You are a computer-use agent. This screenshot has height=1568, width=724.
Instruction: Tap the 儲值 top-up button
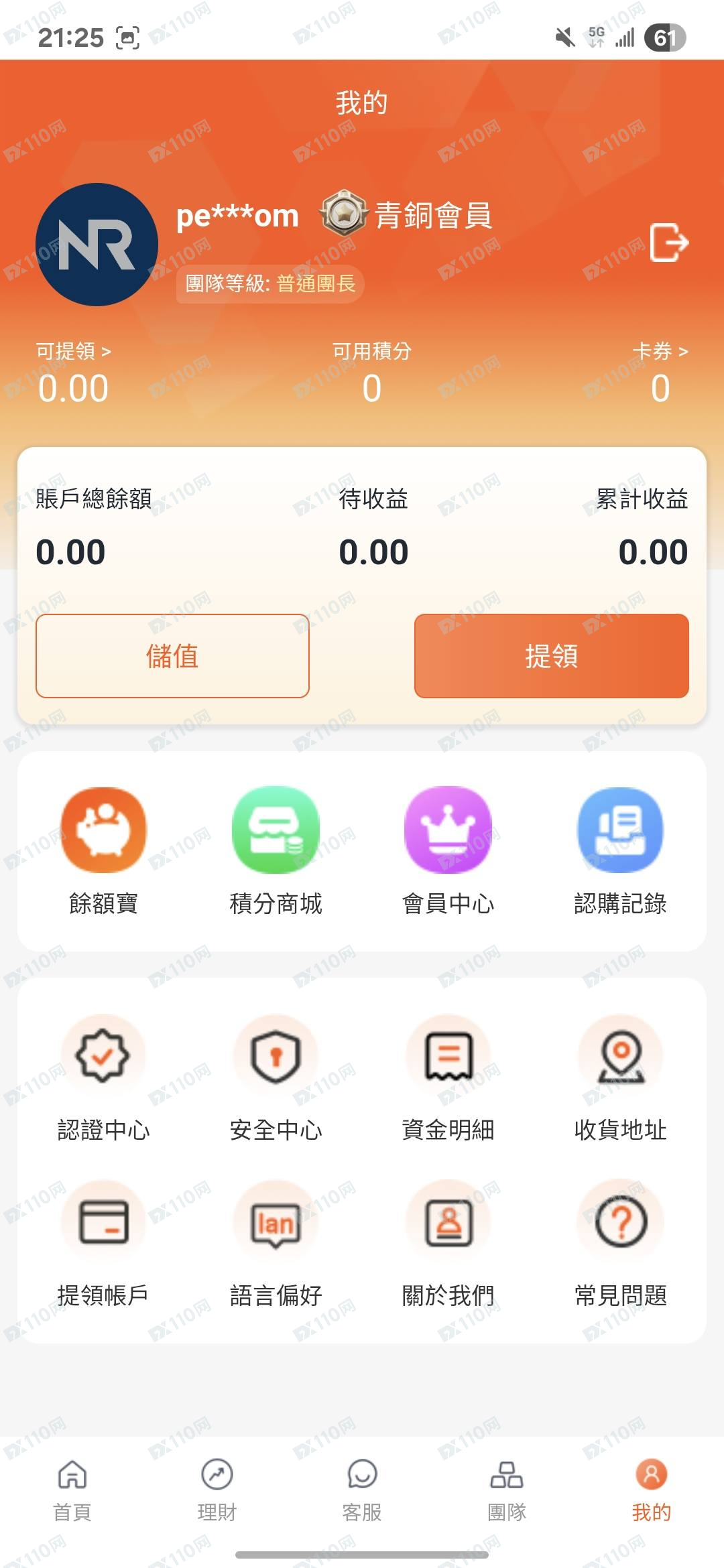click(172, 656)
